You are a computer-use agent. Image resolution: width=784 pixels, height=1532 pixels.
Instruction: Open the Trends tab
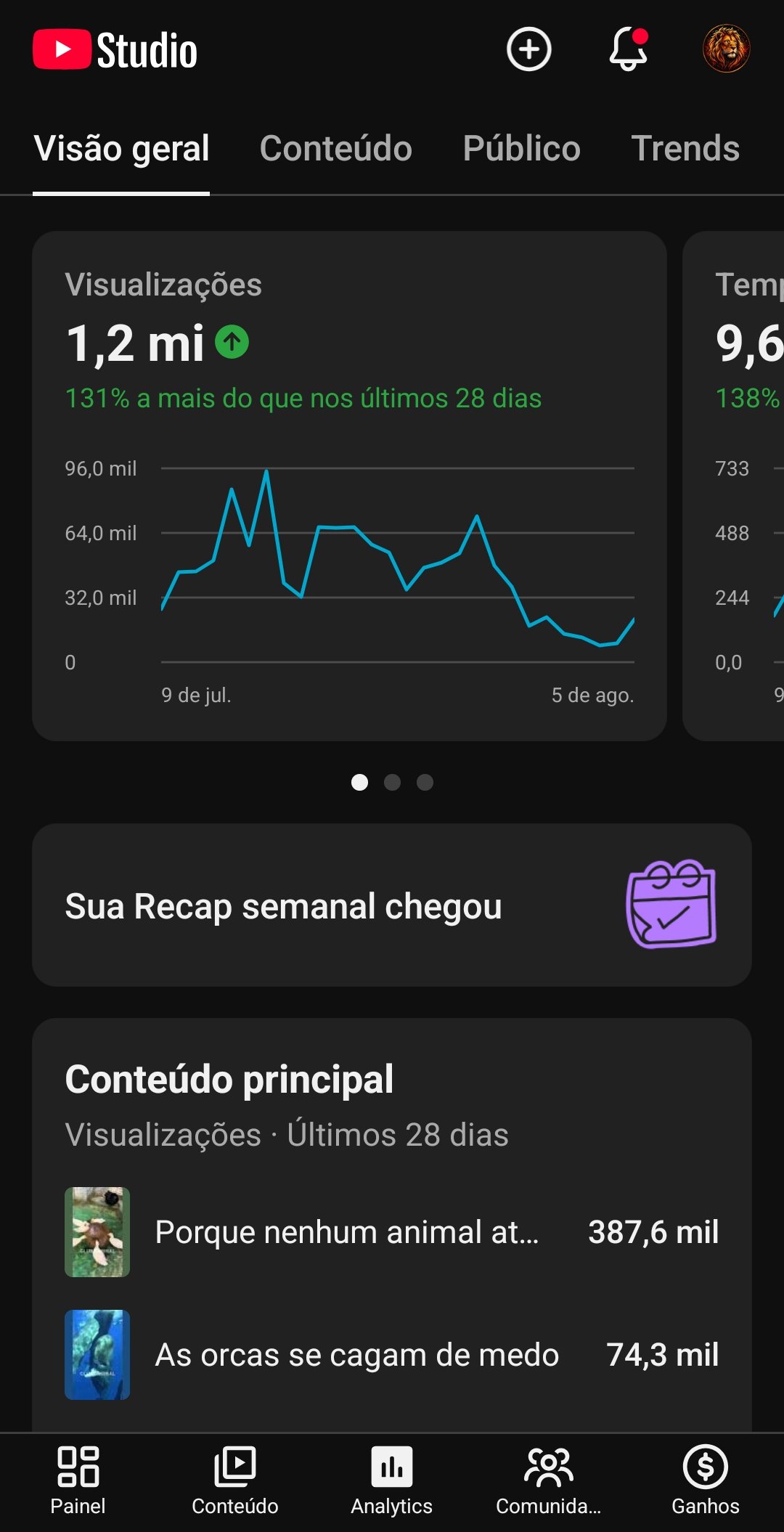[x=685, y=149]
